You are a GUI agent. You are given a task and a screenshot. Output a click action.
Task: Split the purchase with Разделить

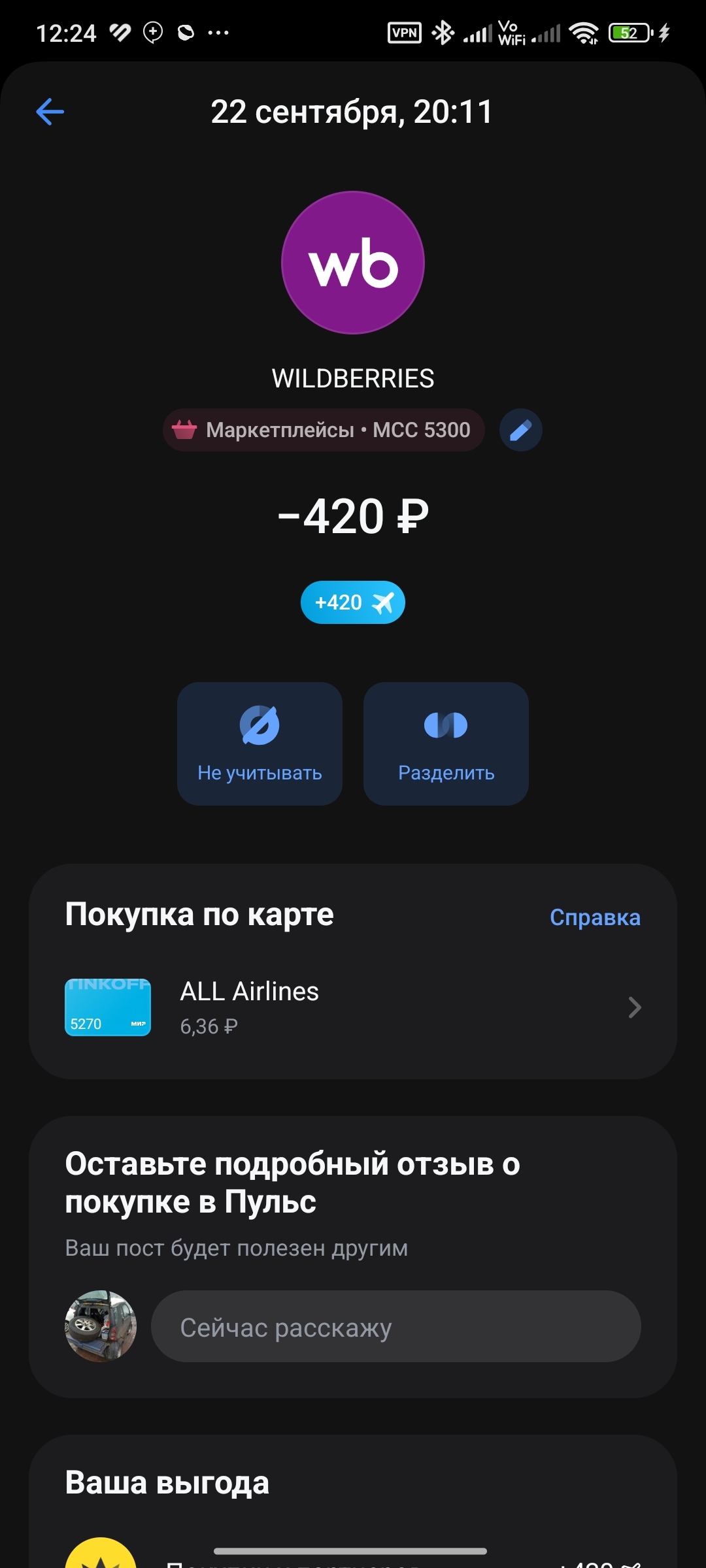coord(446,743)
